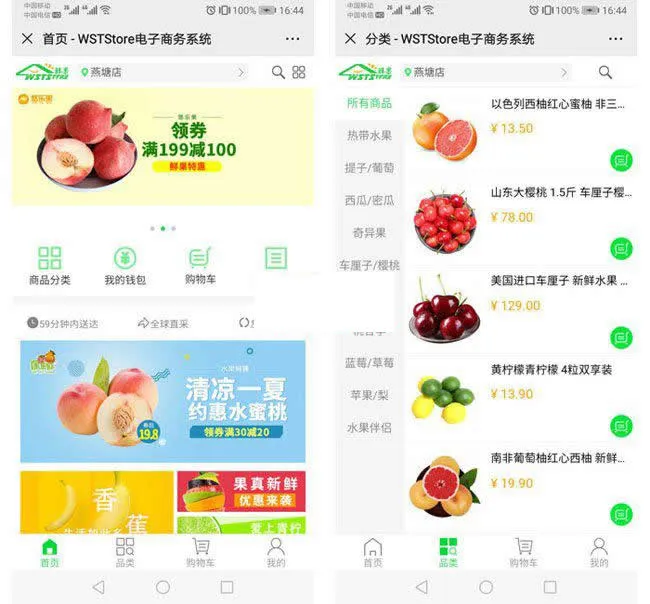The image size is (650, 604).
Task: Choose the 西瓜/密瓜 category
Action: point(369,200)
